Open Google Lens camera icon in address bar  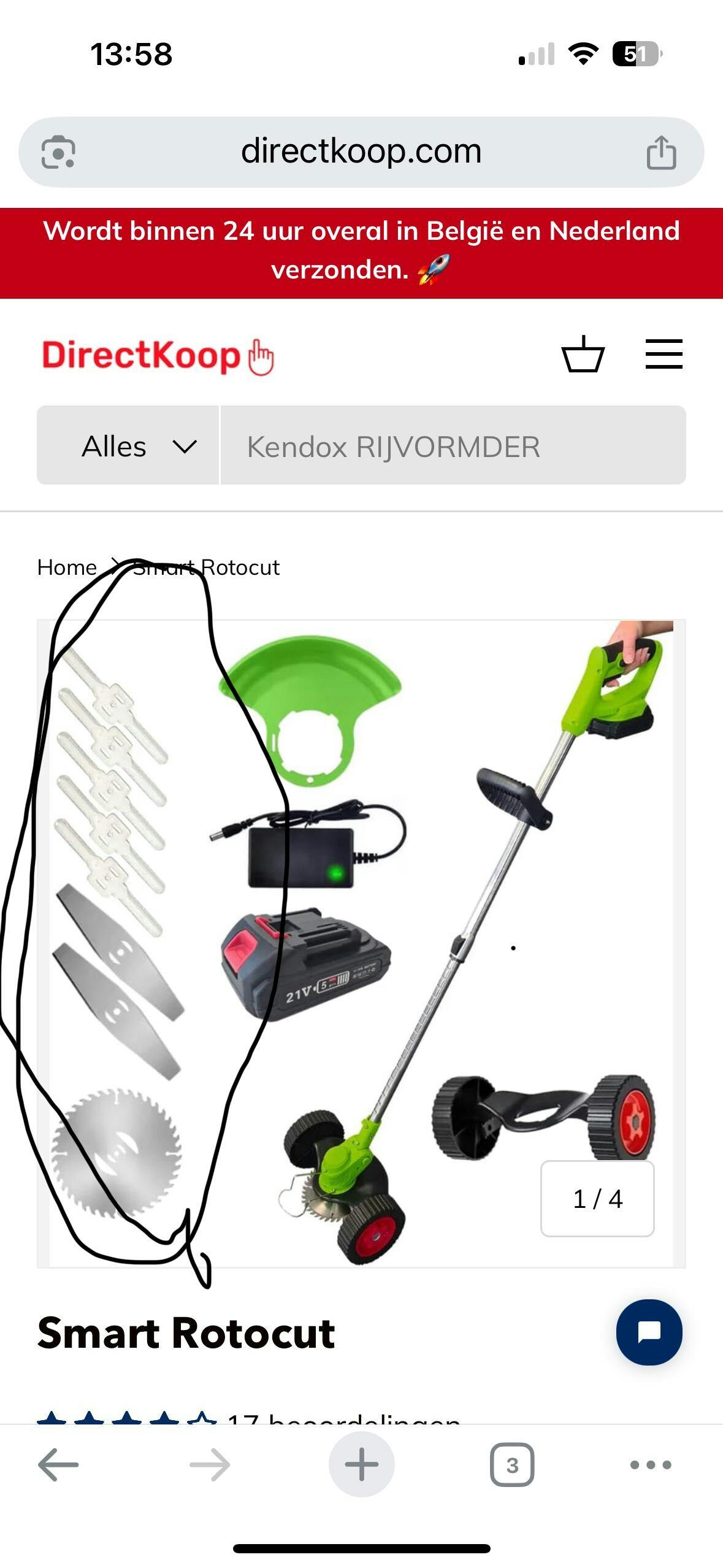(x=58, y=152)
